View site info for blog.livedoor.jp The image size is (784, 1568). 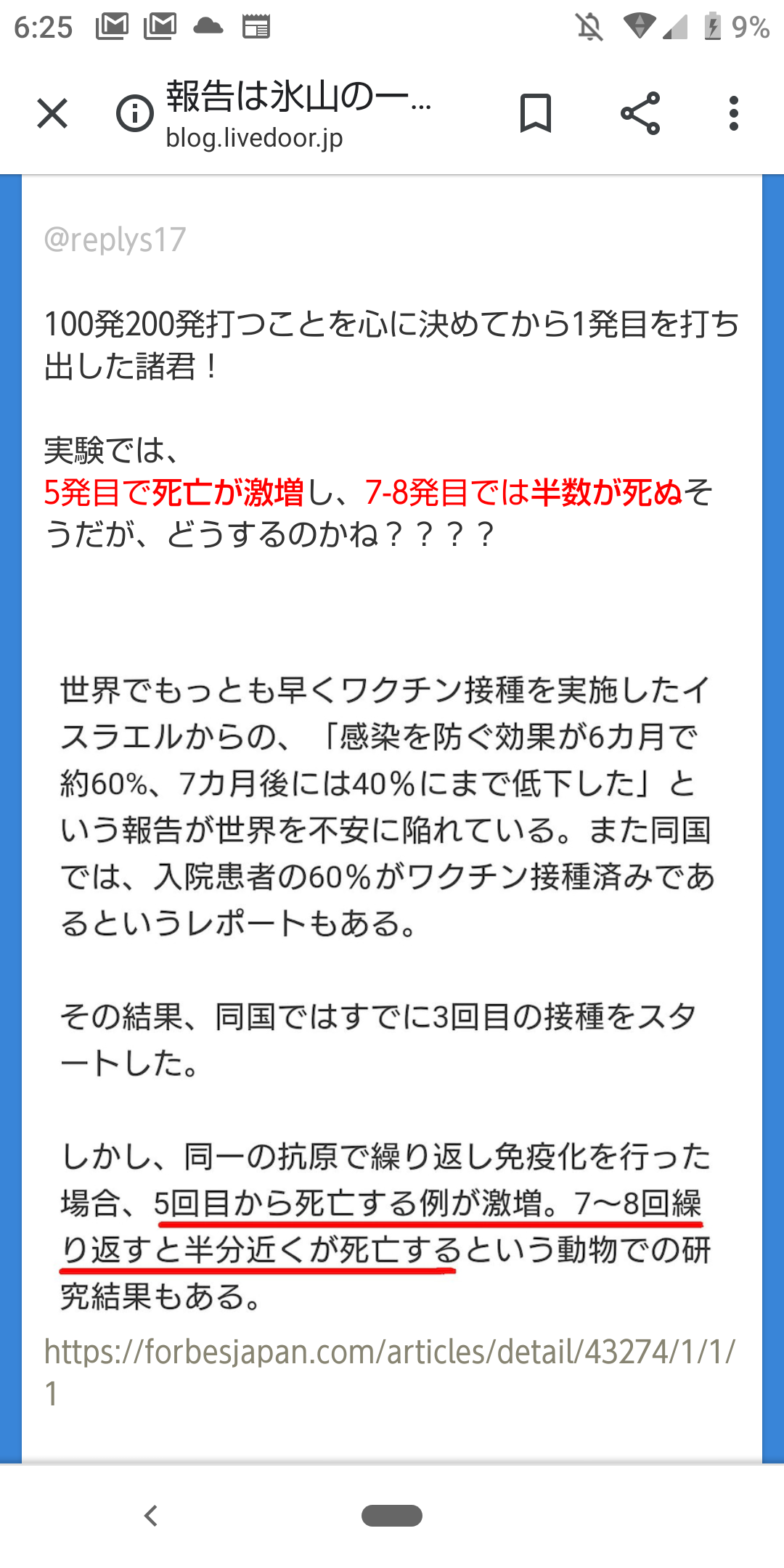click(135, 114)
